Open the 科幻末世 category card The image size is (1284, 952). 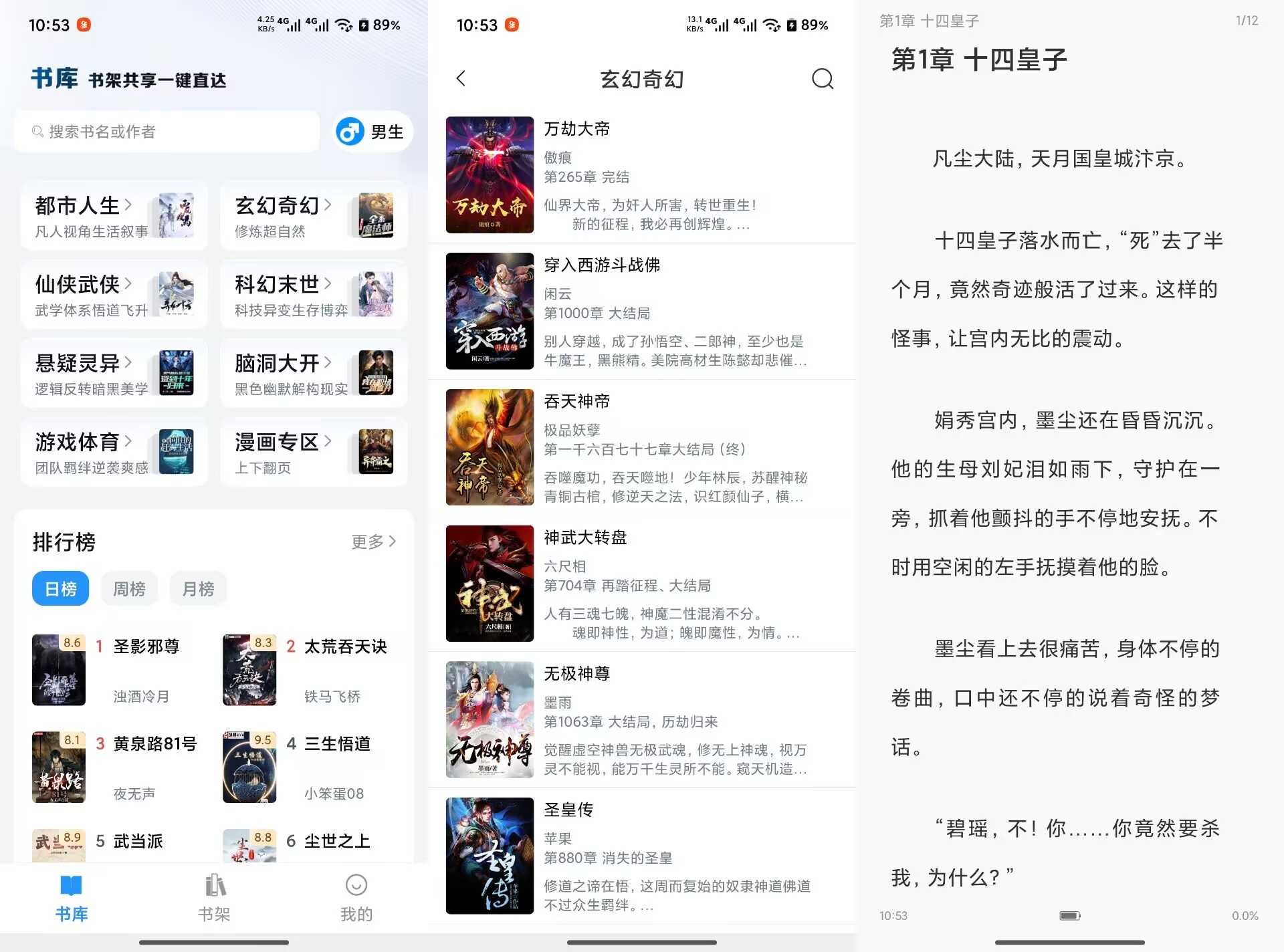click(313, 295)
